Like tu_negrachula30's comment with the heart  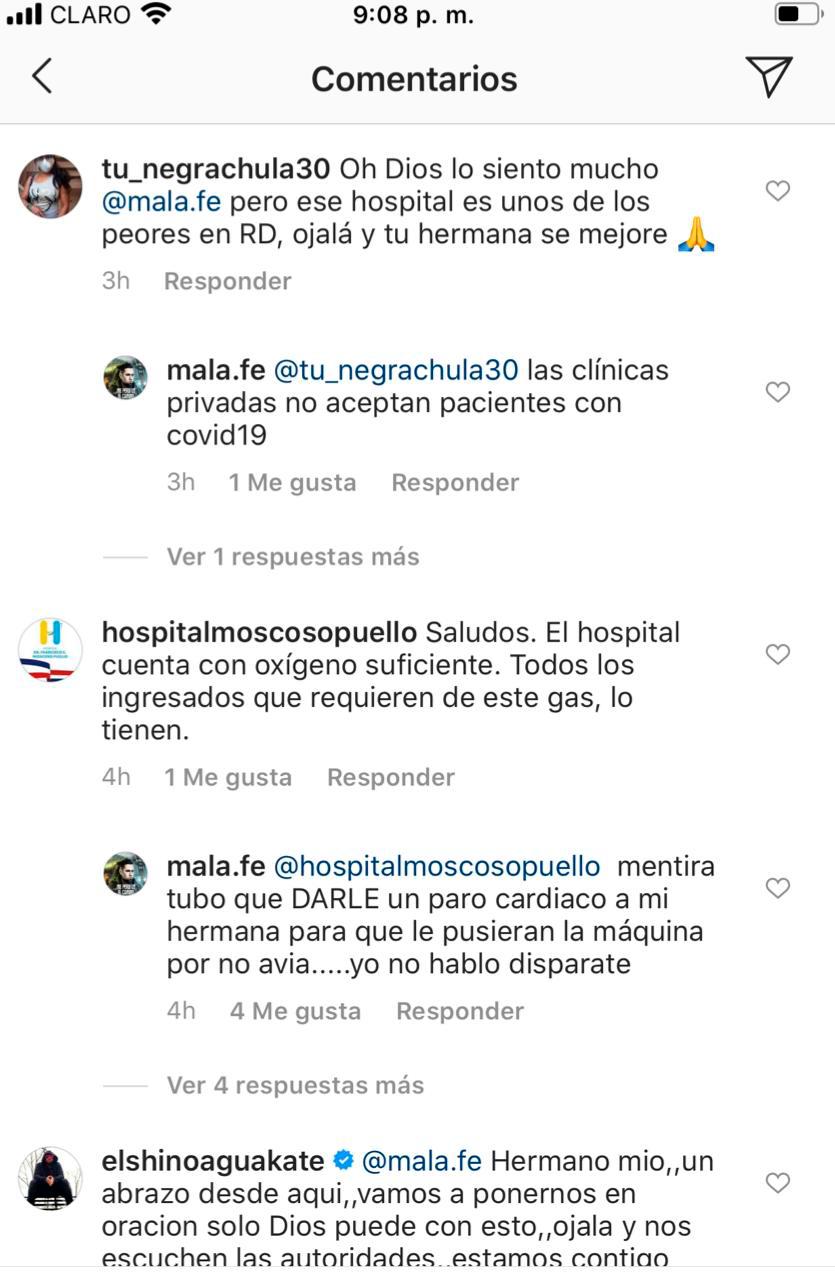point(778,190)
